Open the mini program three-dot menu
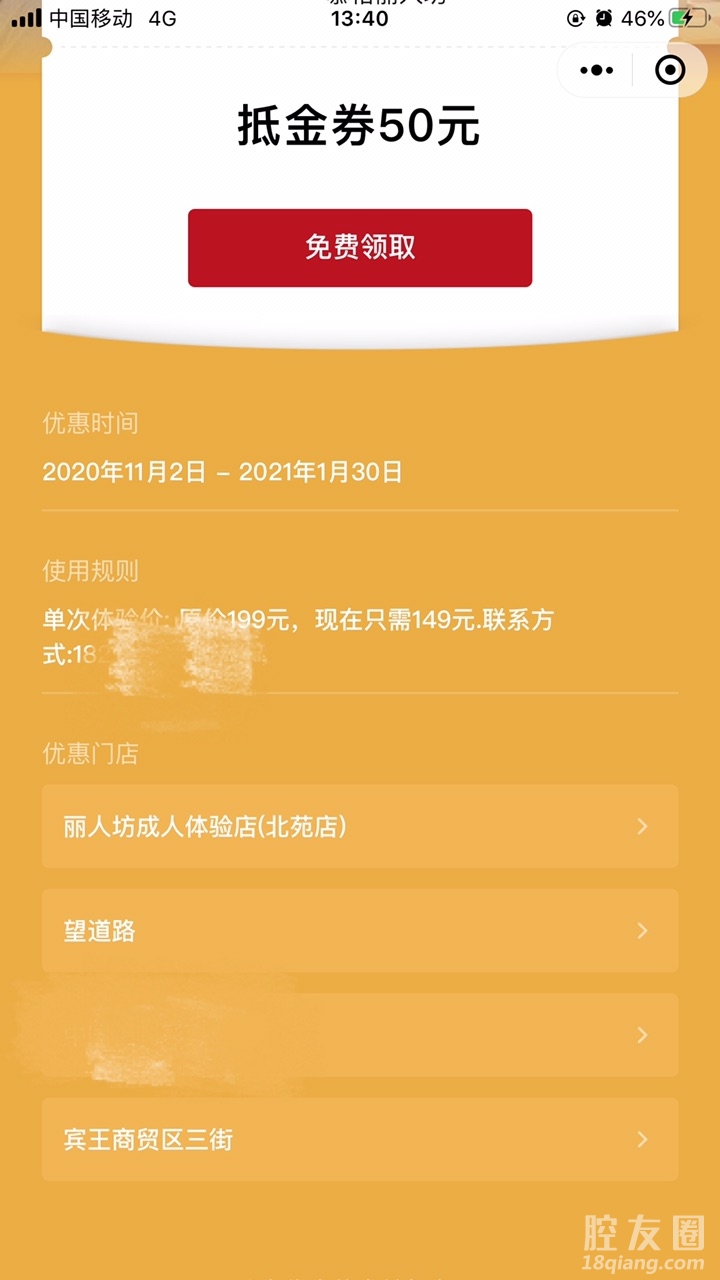Image resolution: width=720 pixels, height=1280 pixels. pyautogui.click(x=597, y=70)
